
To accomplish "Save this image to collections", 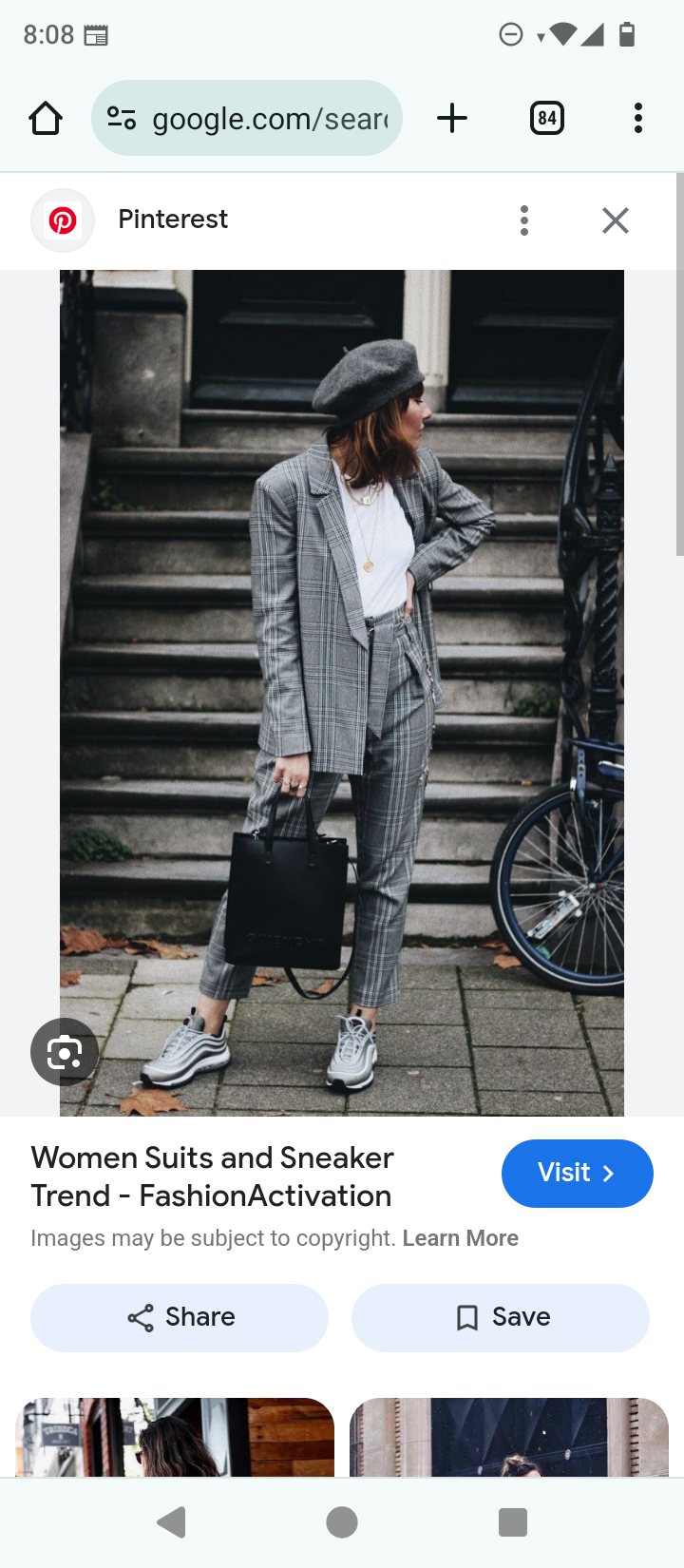I will pyautogui.click(x=501, y=1317).
